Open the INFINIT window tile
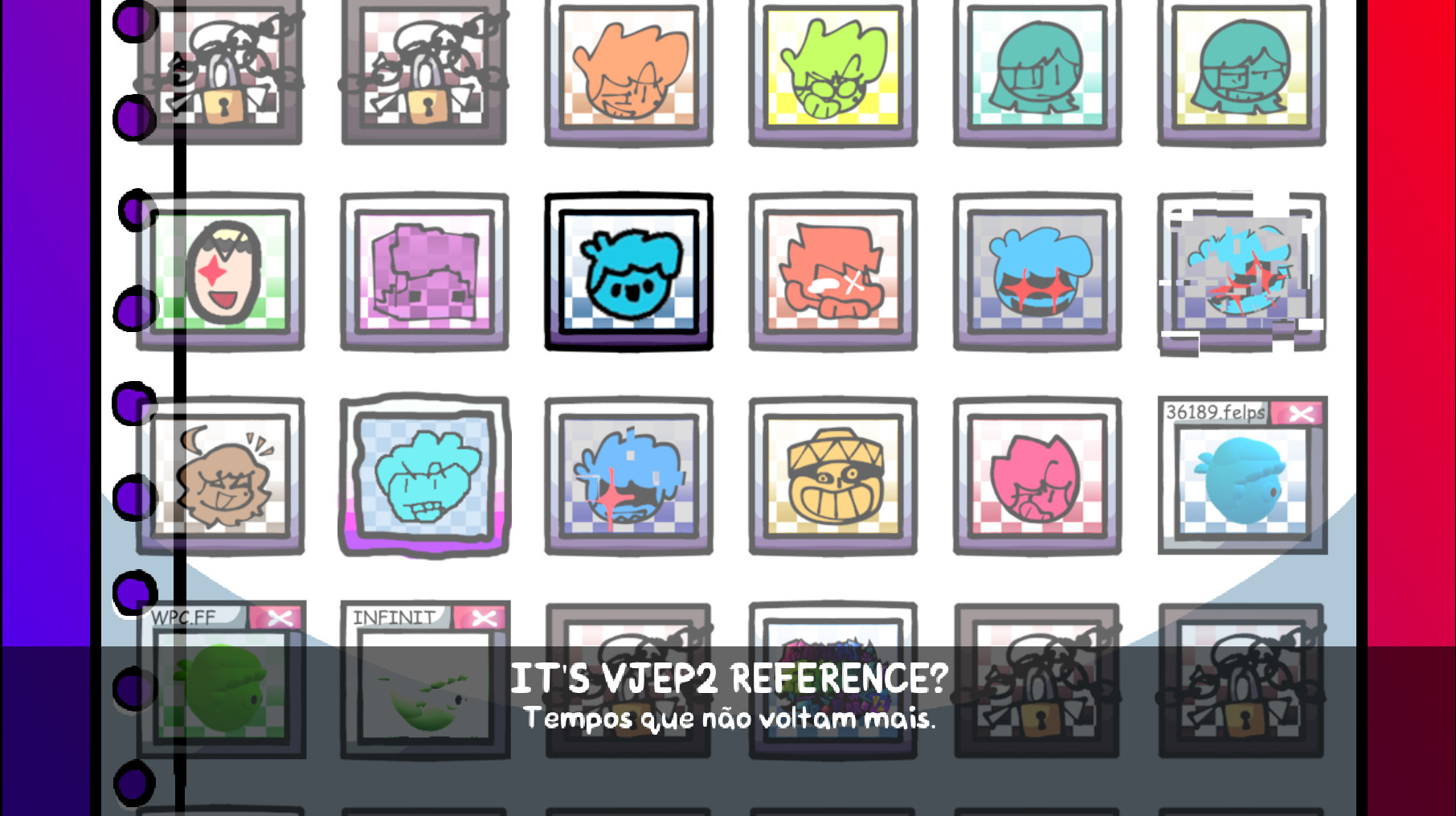 tap(424, 685)
